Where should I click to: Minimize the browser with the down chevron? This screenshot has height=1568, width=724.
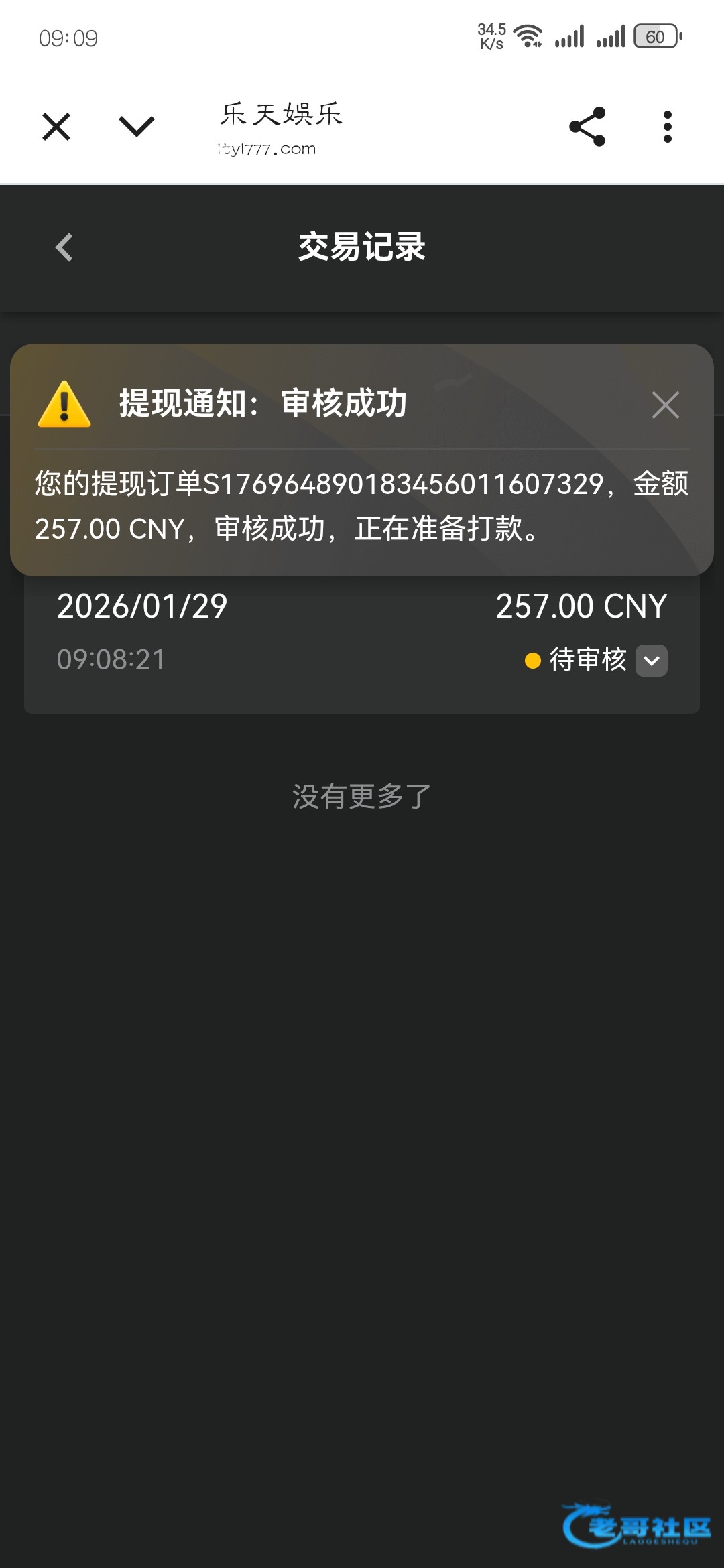click(x=137, y=127)
